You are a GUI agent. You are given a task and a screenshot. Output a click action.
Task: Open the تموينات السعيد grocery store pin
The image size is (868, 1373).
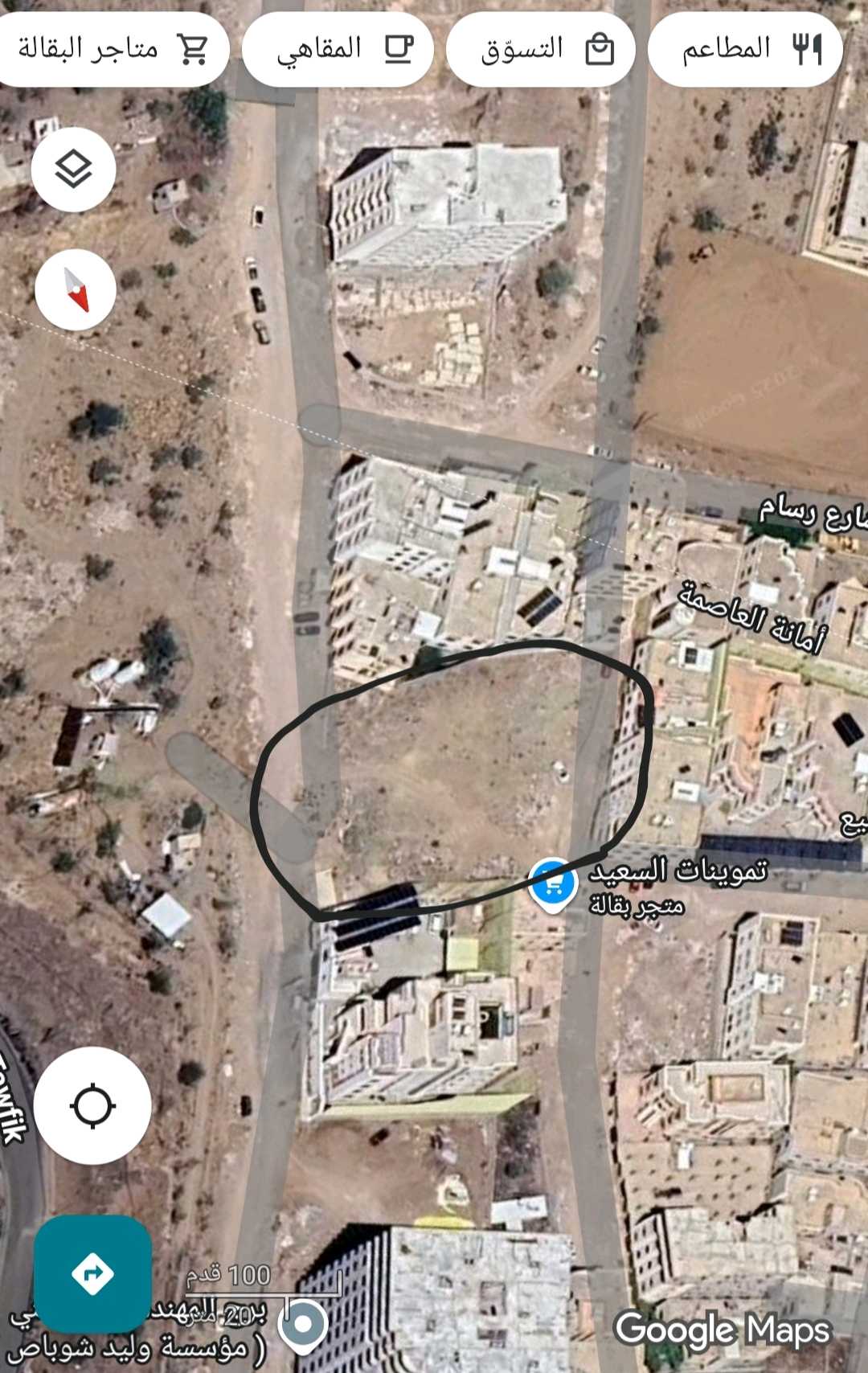[552, 884]
